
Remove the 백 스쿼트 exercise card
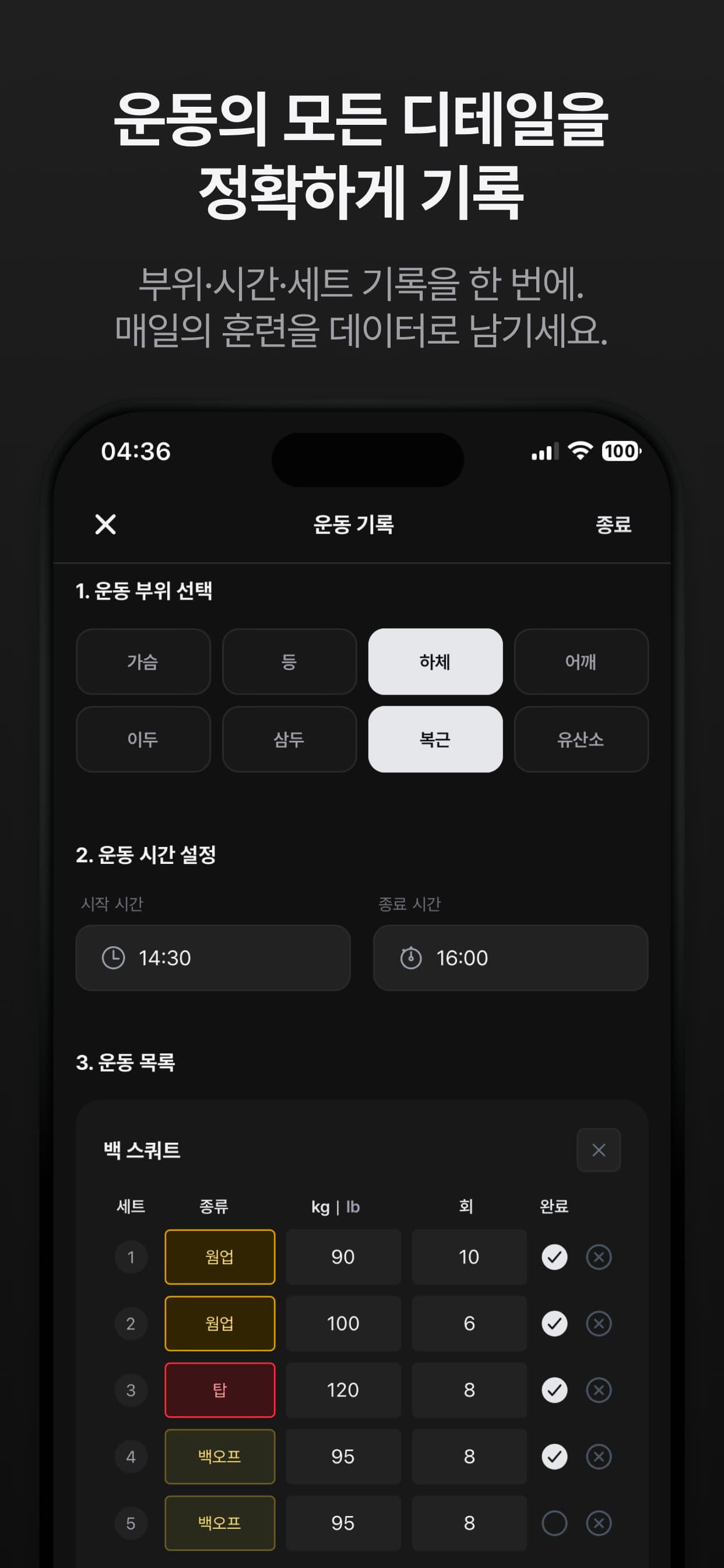tap(599, 1149)
